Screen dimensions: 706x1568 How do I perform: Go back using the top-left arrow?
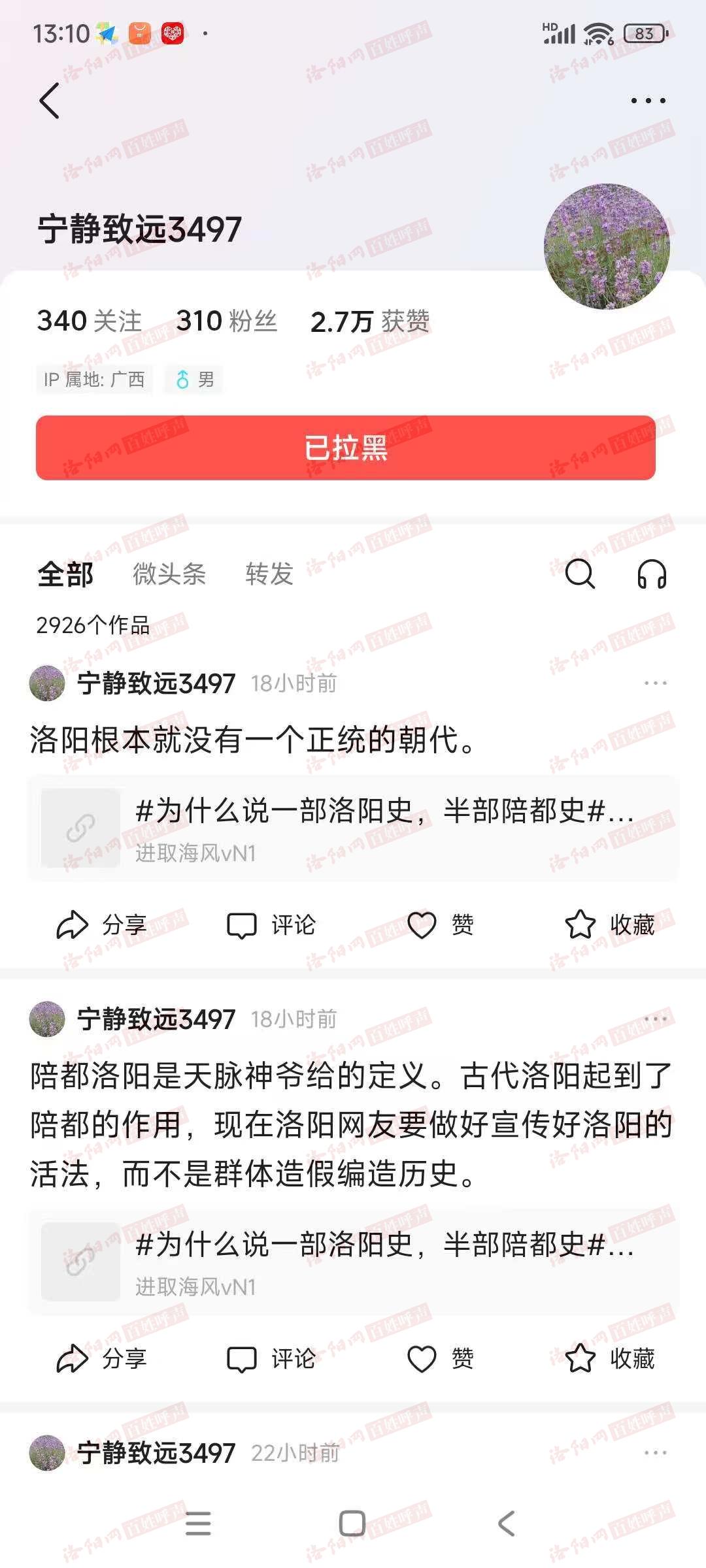pos(50,101)
